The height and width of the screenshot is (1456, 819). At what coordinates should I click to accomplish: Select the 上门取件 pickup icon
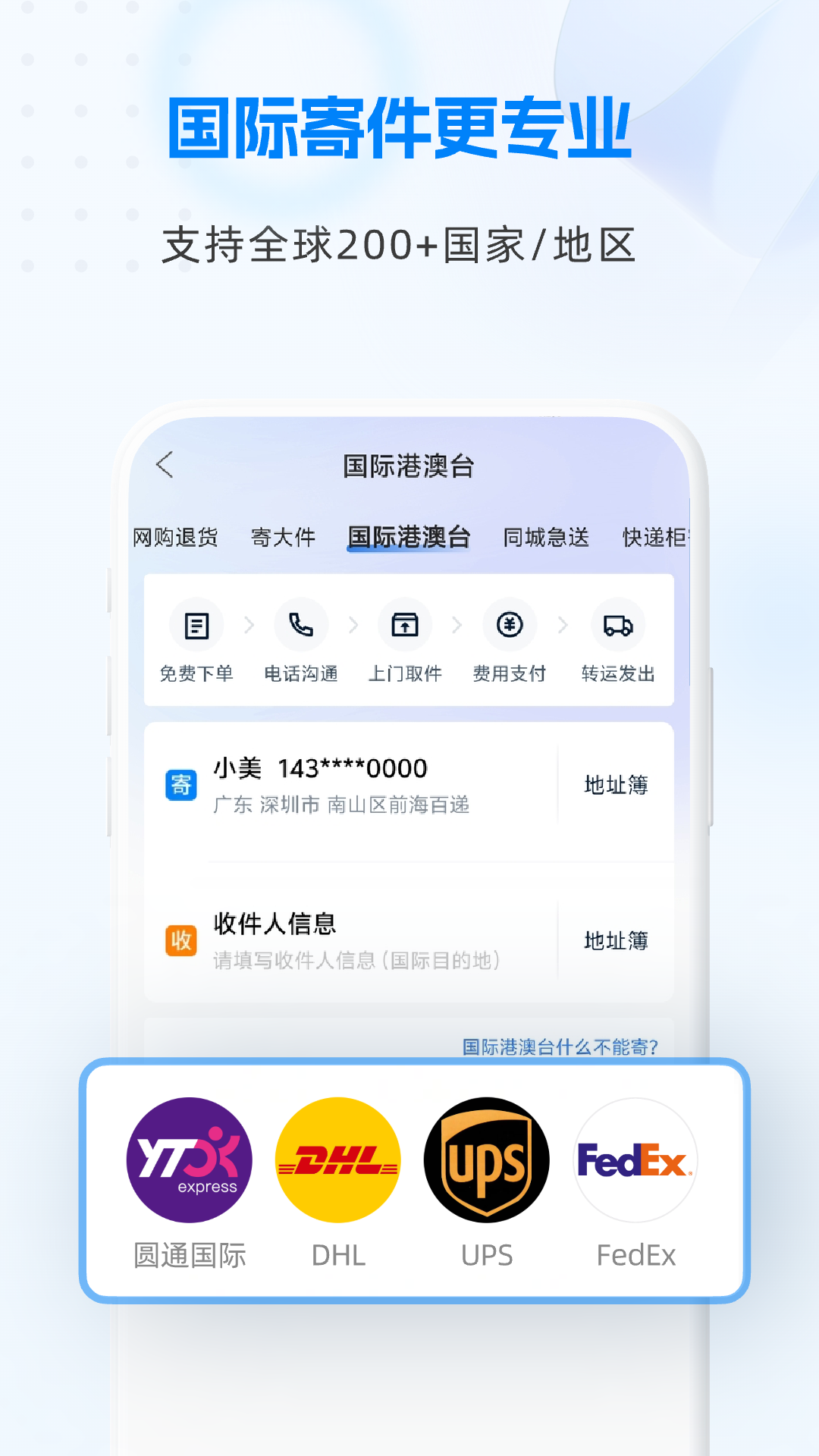pos(406,625)
